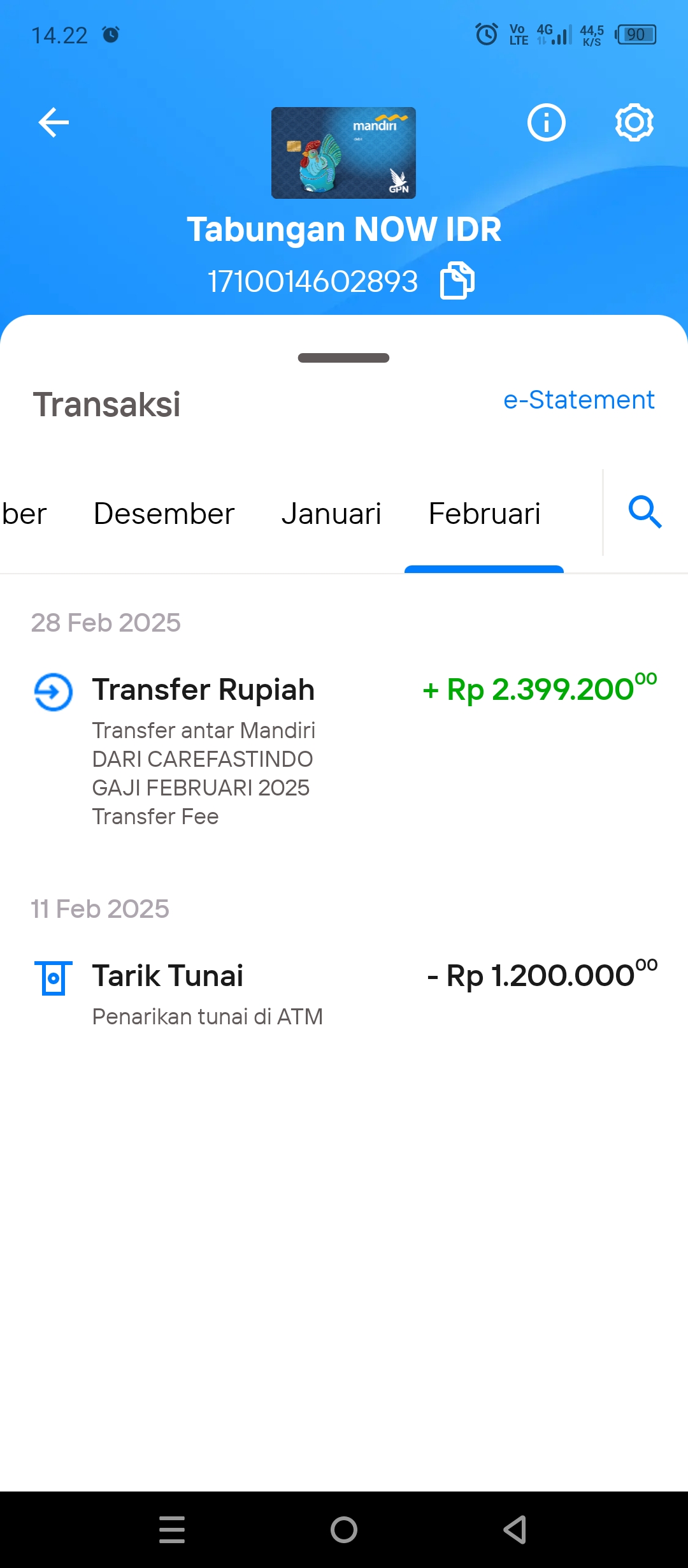Screen dimensions: 688x1568
Task: Search transactions with the magnifier icon
Action: click(645, 512)
